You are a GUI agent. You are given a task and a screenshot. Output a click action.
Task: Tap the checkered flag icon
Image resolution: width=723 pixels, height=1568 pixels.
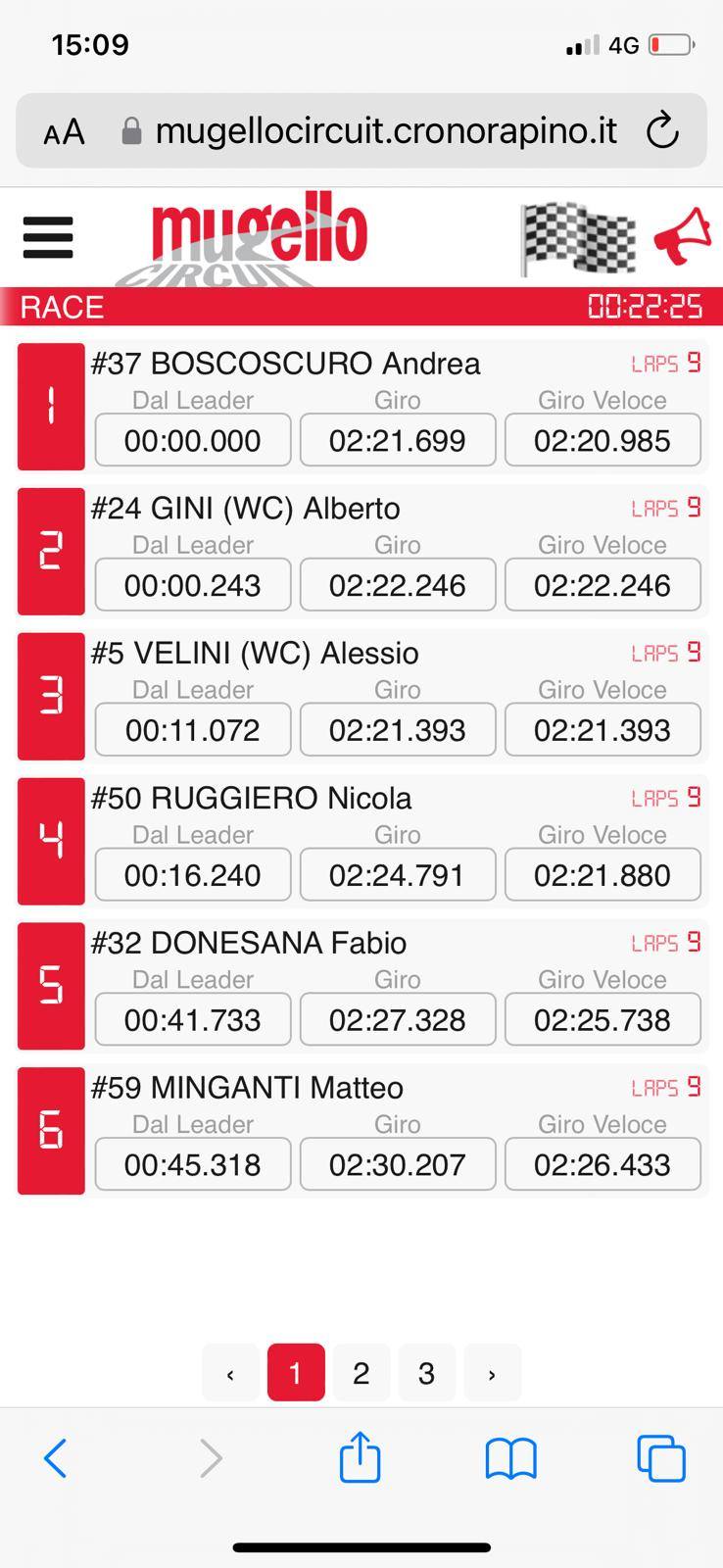click(x=577, y=238)
